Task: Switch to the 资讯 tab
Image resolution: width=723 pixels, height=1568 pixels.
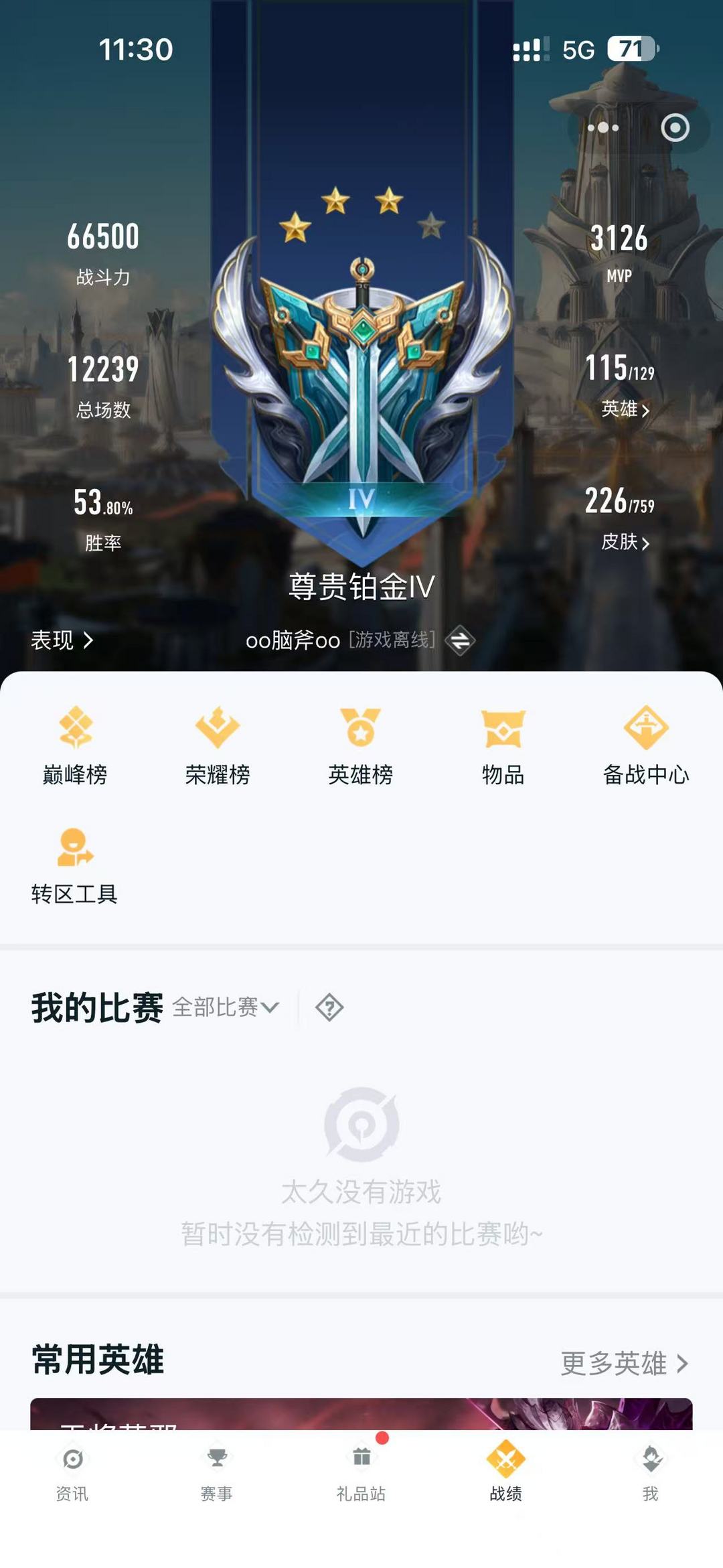Action: coord(72,1470)
